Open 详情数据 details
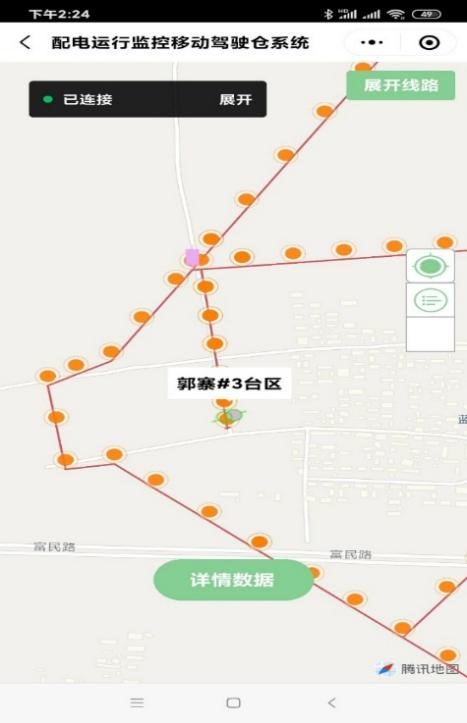467x723 pixels. coord(233,580)
